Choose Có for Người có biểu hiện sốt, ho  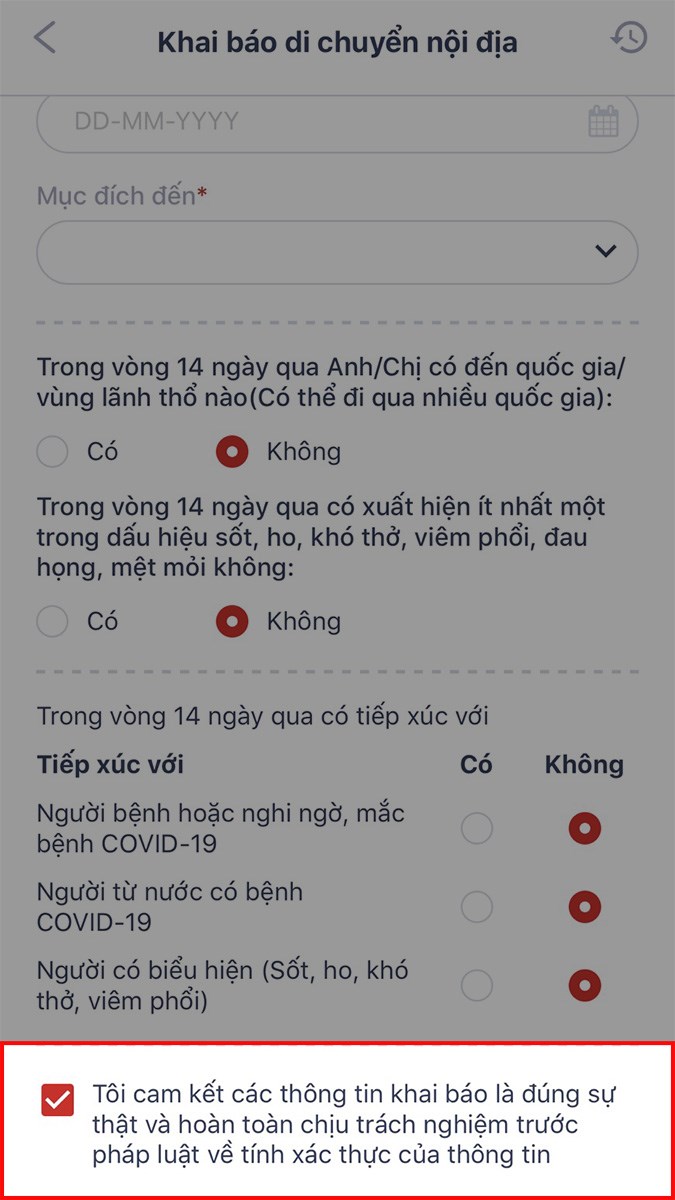point(477,986)
